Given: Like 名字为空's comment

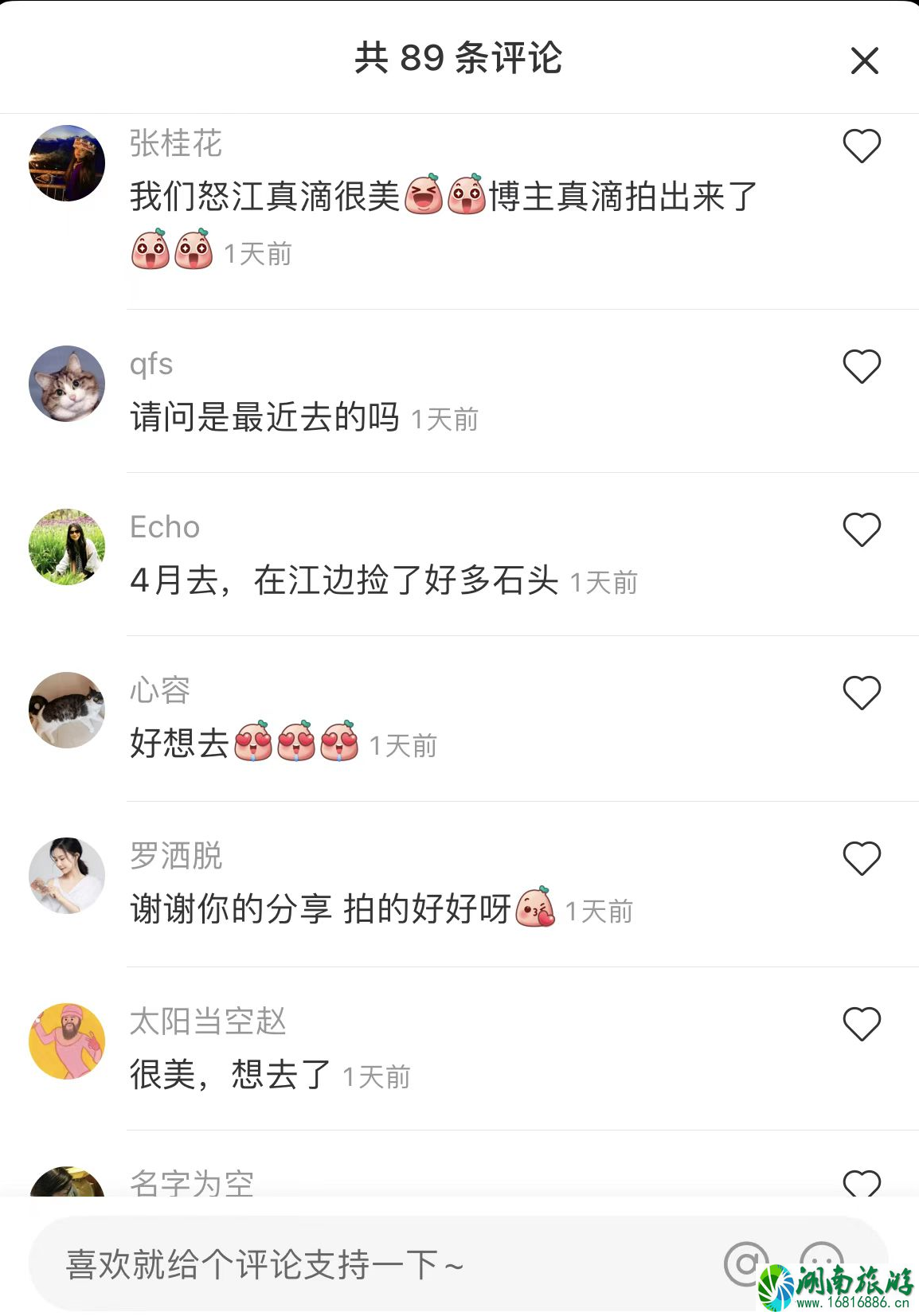Looking at the screenshot, I should (862, 1184).
